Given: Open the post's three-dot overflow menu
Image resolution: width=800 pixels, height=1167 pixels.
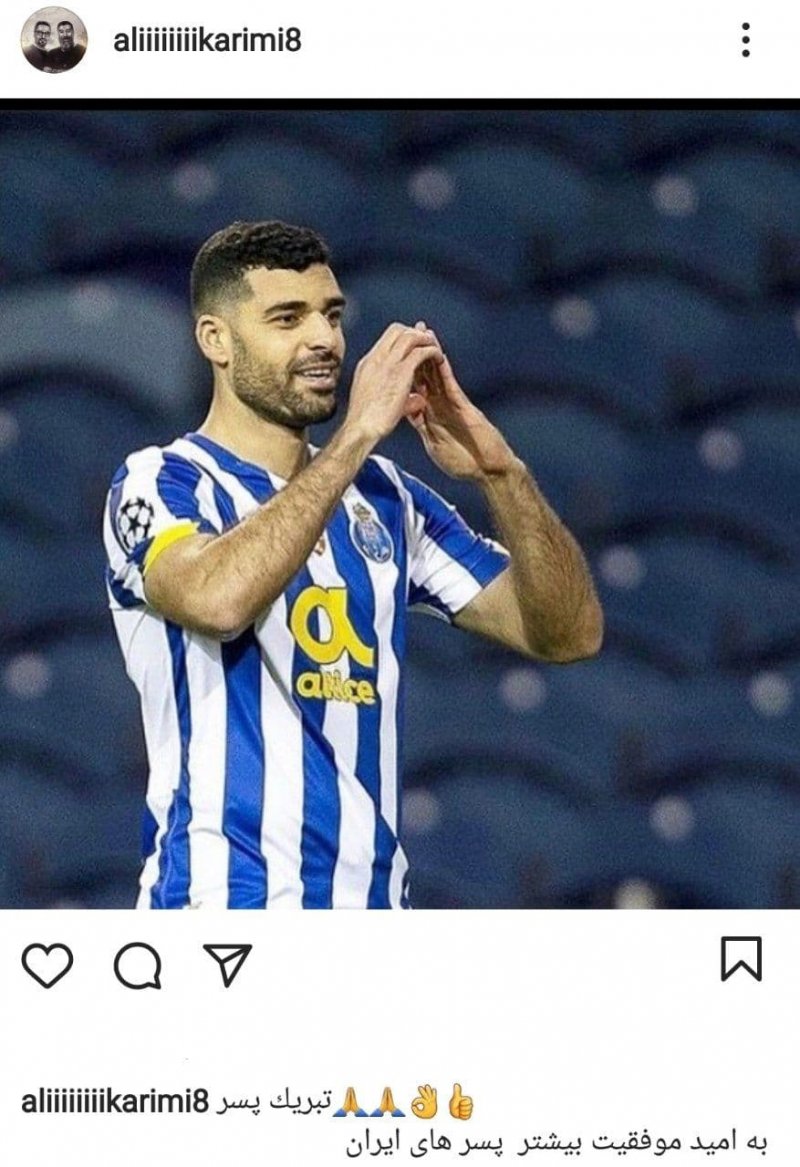Looking at the screenshot, I should click(745, 40).
